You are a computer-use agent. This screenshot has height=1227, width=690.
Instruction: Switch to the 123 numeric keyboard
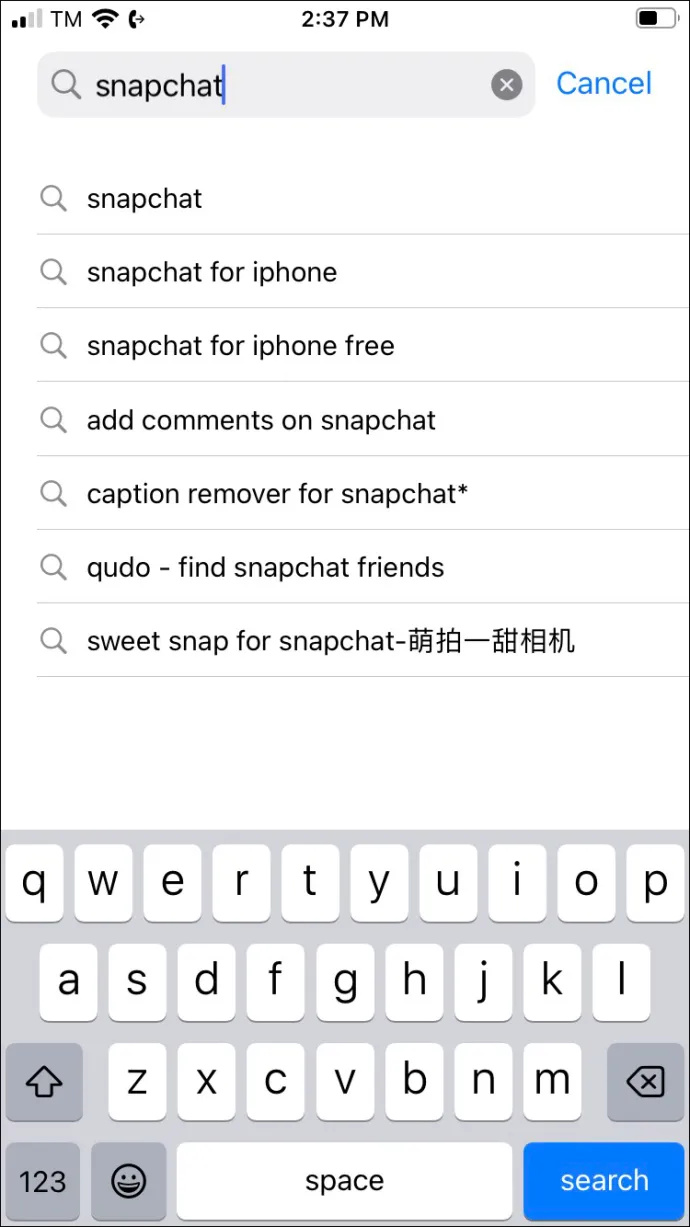pyautogui.click(x=43, y=1181)
